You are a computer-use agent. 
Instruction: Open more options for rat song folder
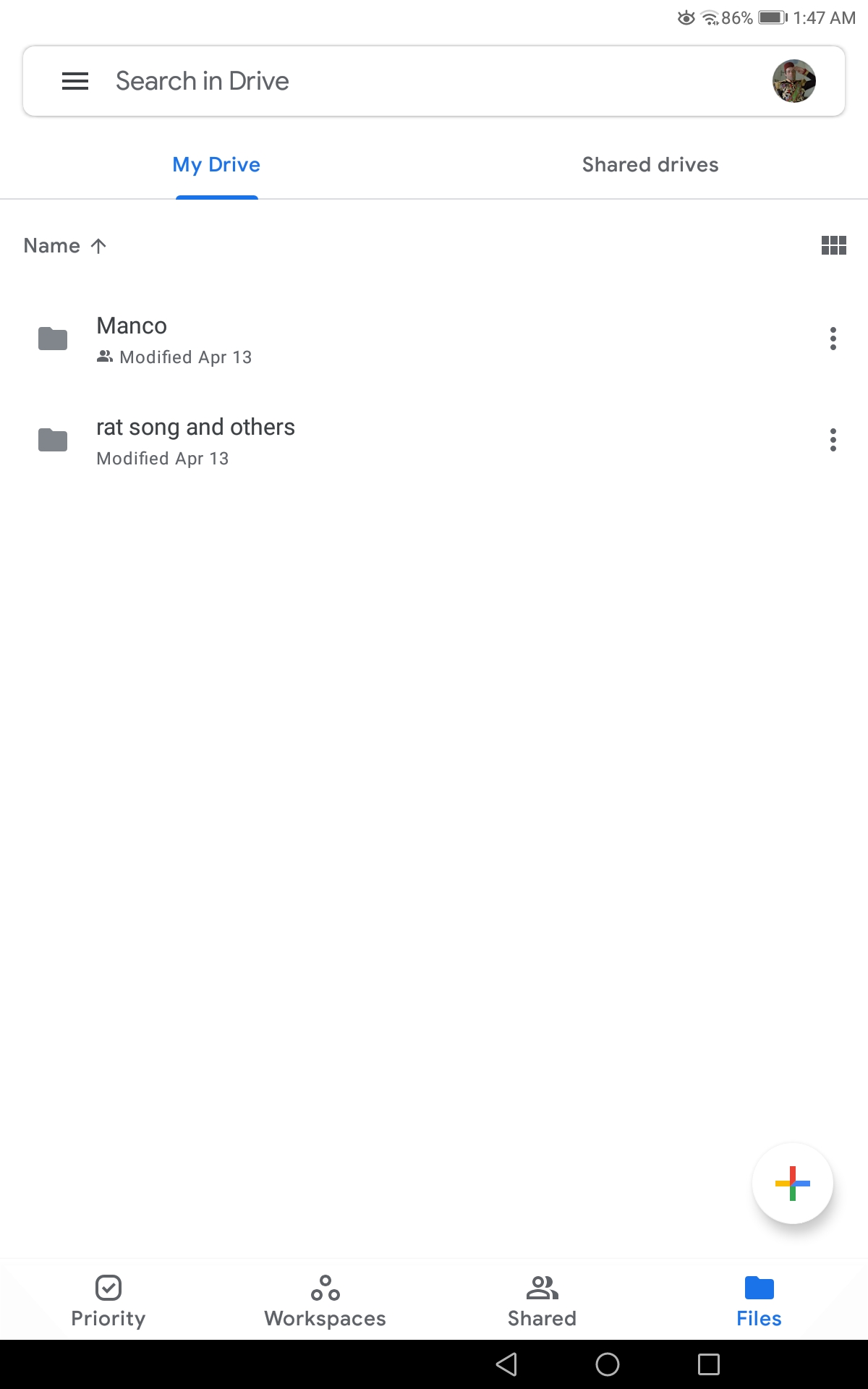click(x=833, y=440)
